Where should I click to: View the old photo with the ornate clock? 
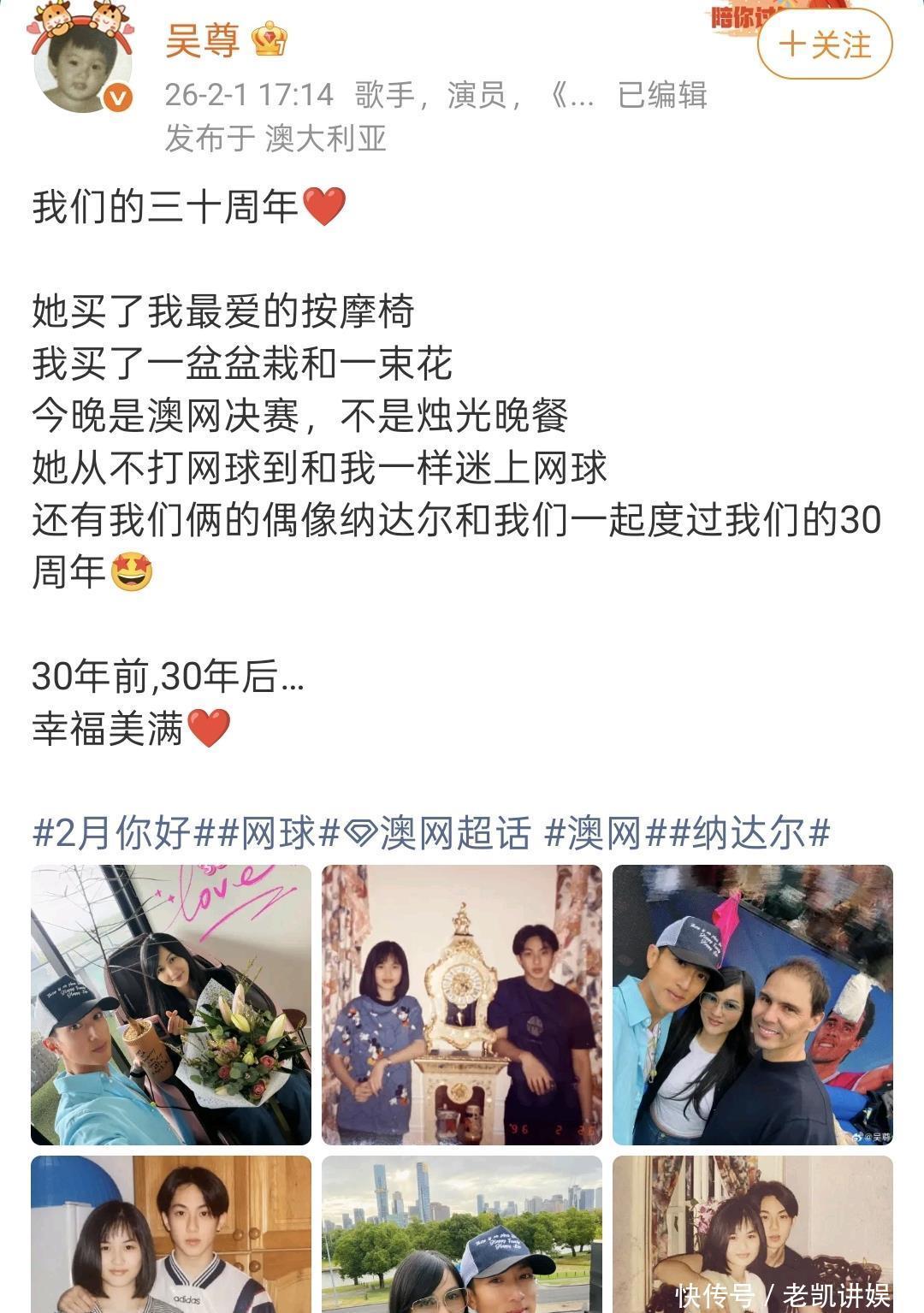pos(461,1005)
